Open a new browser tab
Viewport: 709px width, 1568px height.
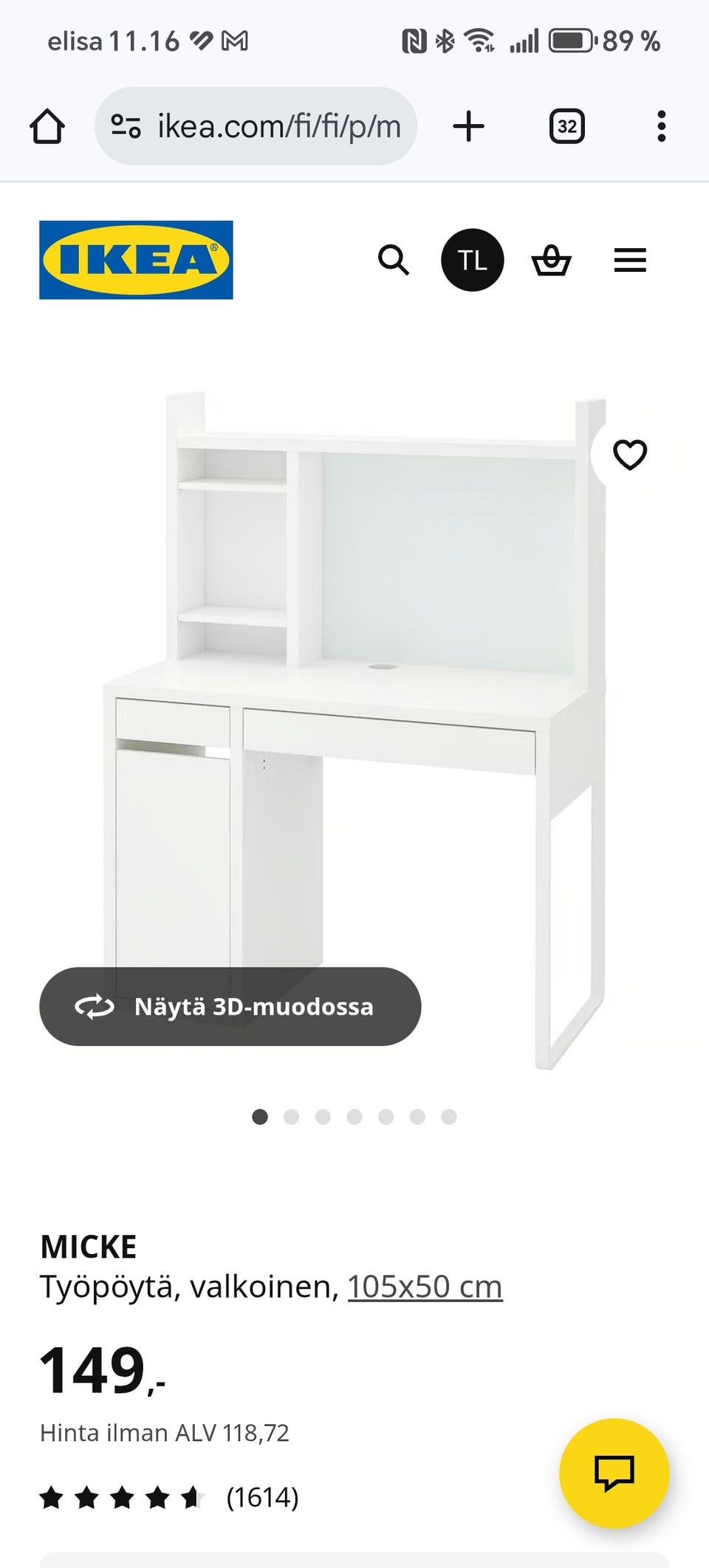point(468,126)
